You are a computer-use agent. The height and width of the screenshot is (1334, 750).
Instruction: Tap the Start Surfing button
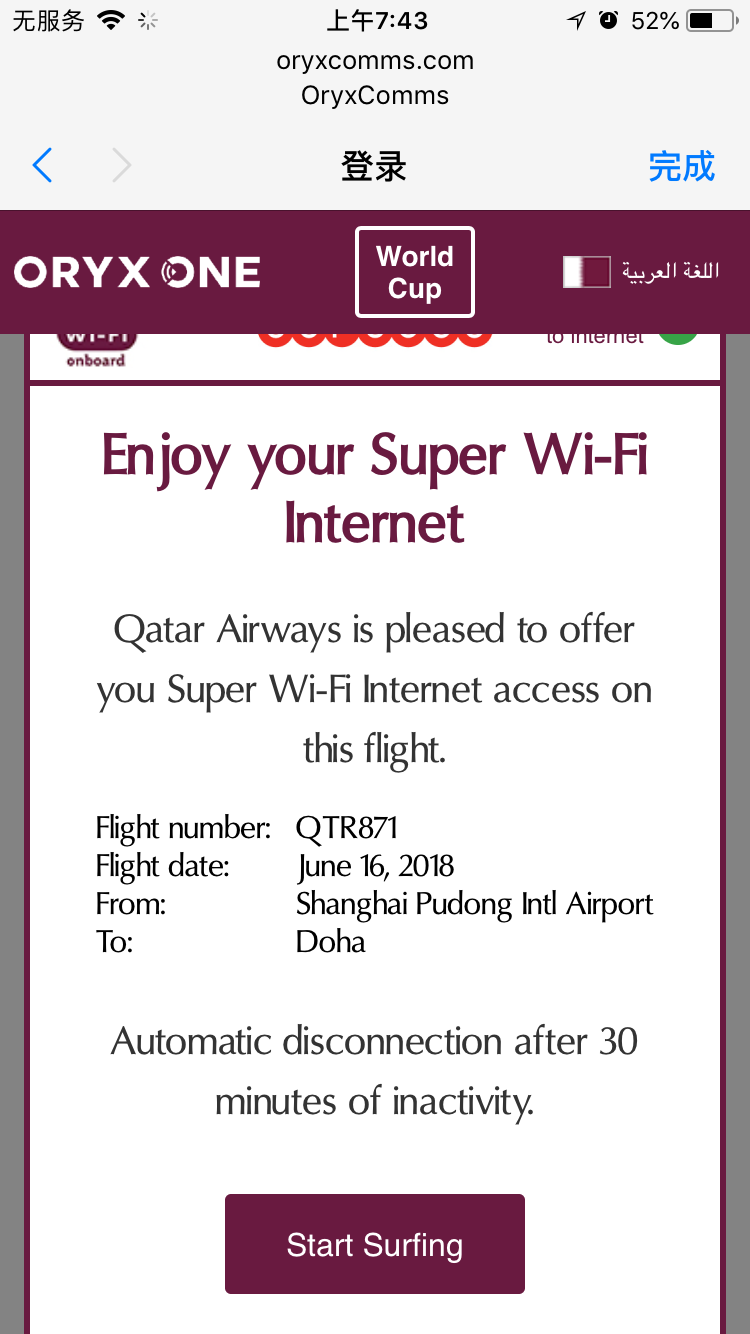click(x=374, y=1244)
